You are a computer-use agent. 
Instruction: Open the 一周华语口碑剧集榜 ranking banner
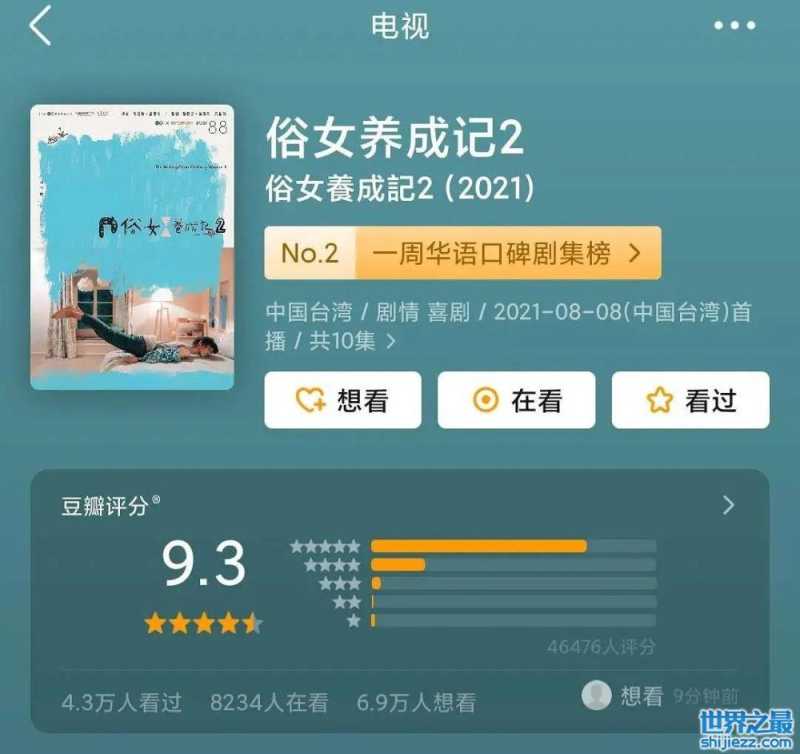click(x=462, y=254)
